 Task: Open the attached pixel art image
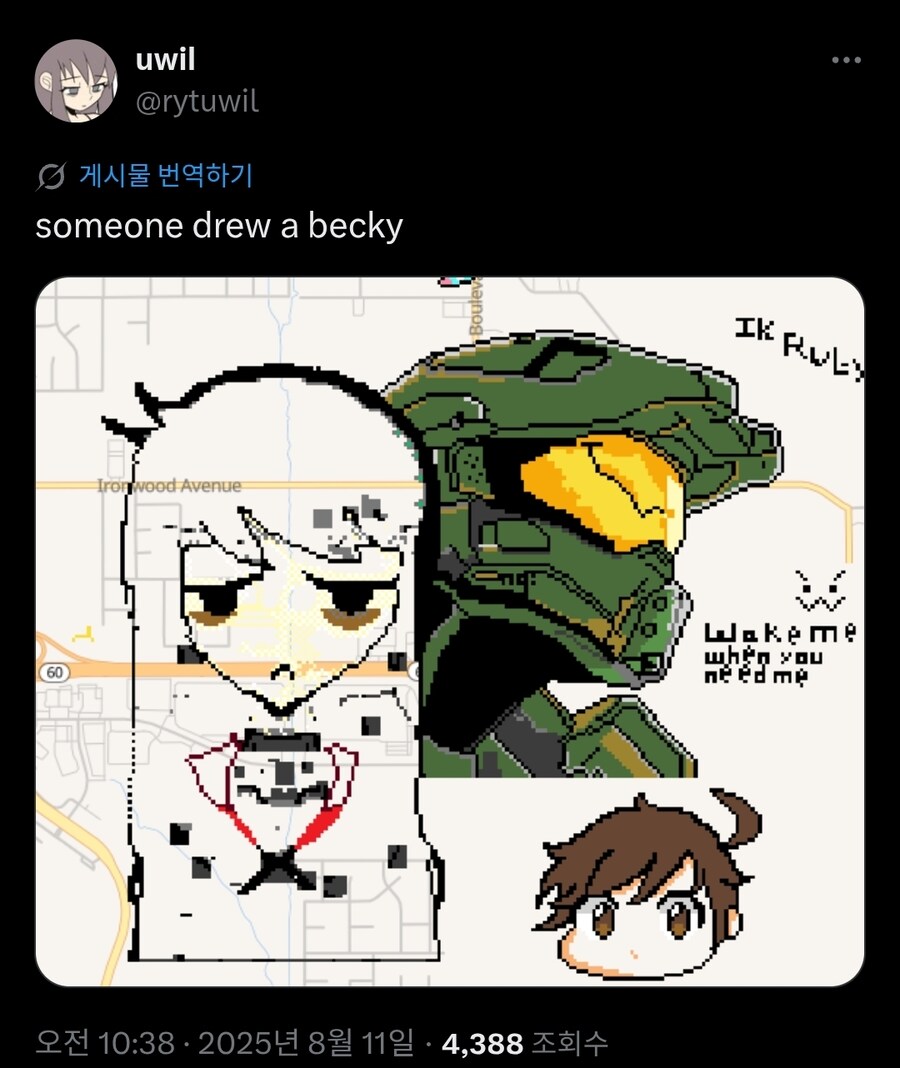pyautogui.click(x=450, y=632)
